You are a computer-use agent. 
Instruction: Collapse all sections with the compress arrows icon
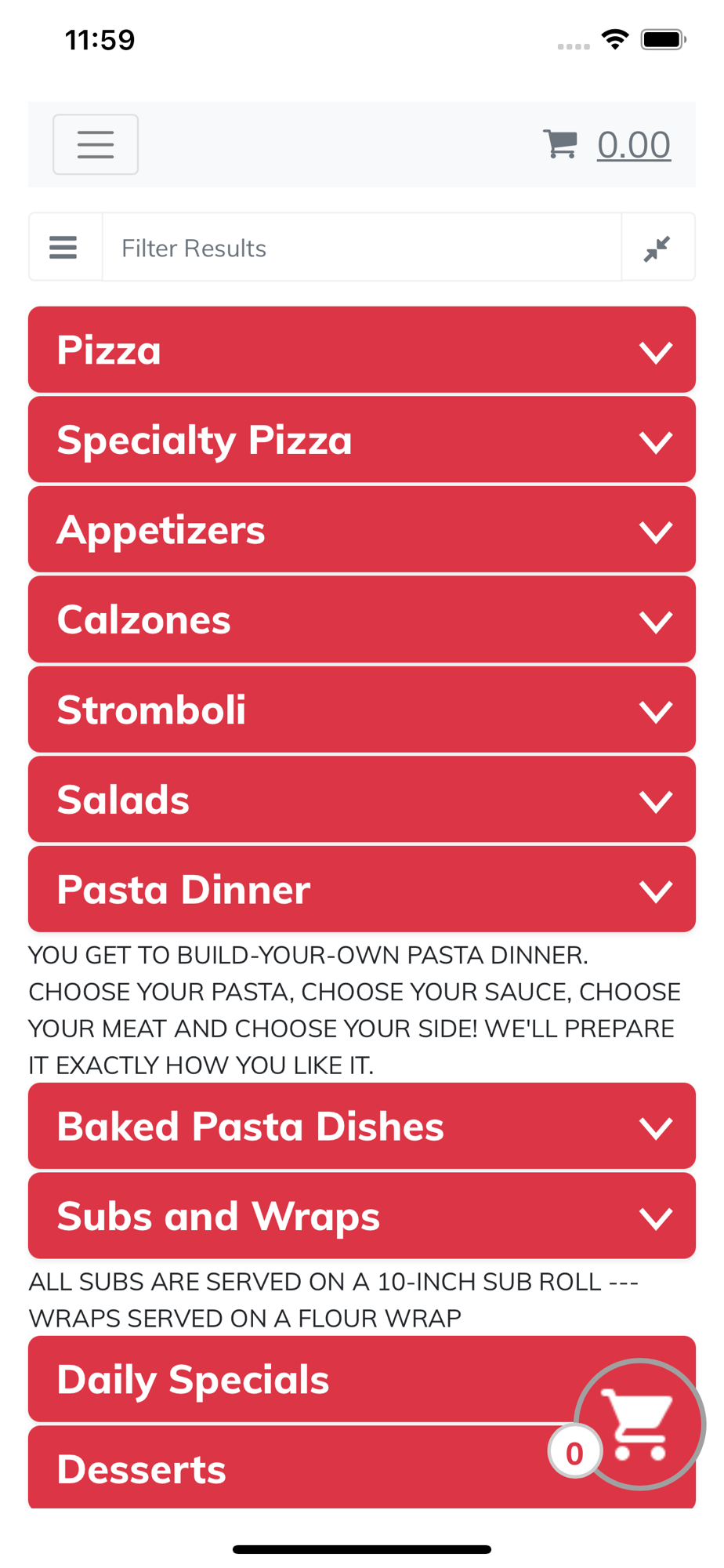point(657,248)
